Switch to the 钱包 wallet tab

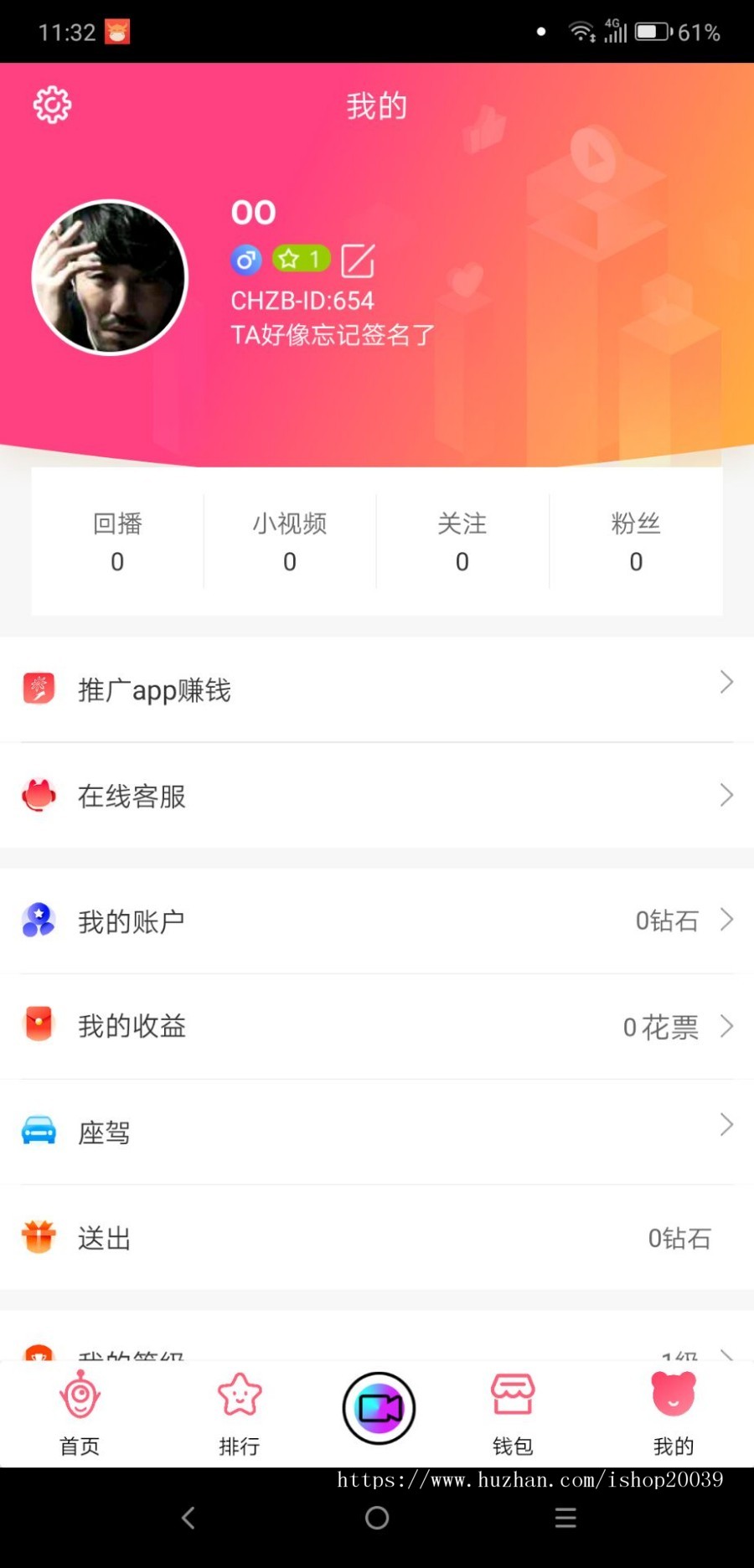point(513,1410)
